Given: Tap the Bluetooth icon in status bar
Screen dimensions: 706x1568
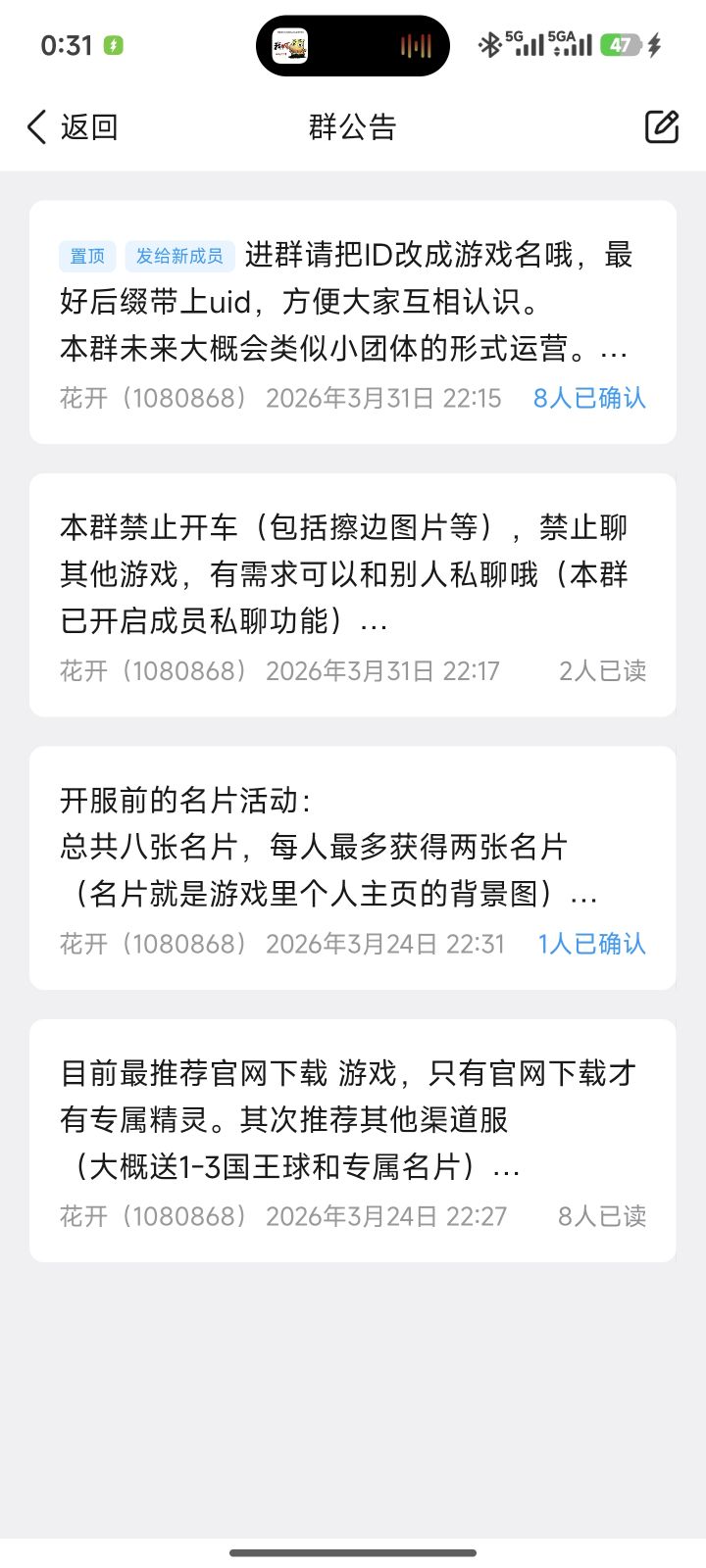Looking at the screenshot, I should 488,43.
